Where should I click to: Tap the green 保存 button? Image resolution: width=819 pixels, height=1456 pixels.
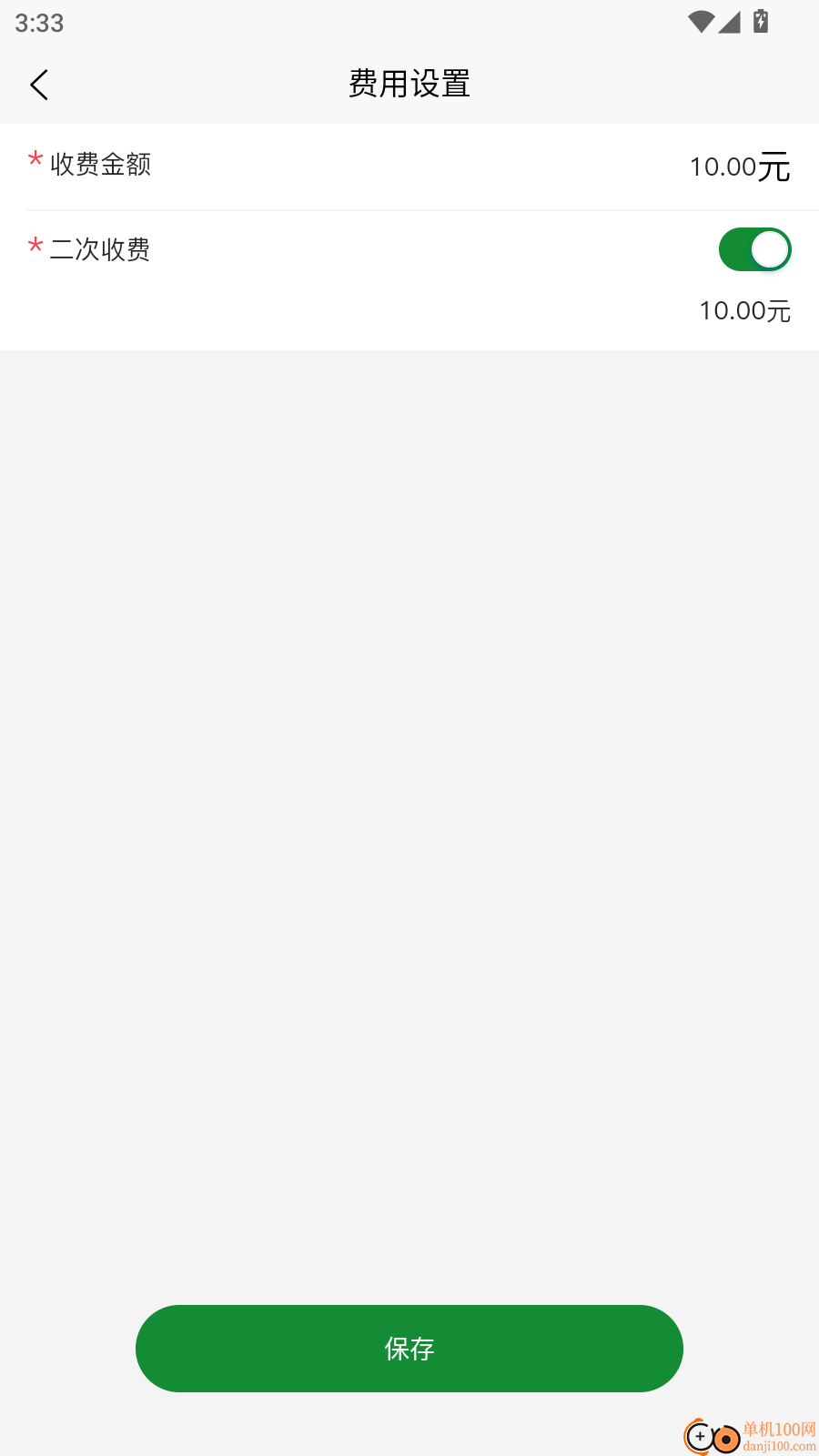(409, 1348)
